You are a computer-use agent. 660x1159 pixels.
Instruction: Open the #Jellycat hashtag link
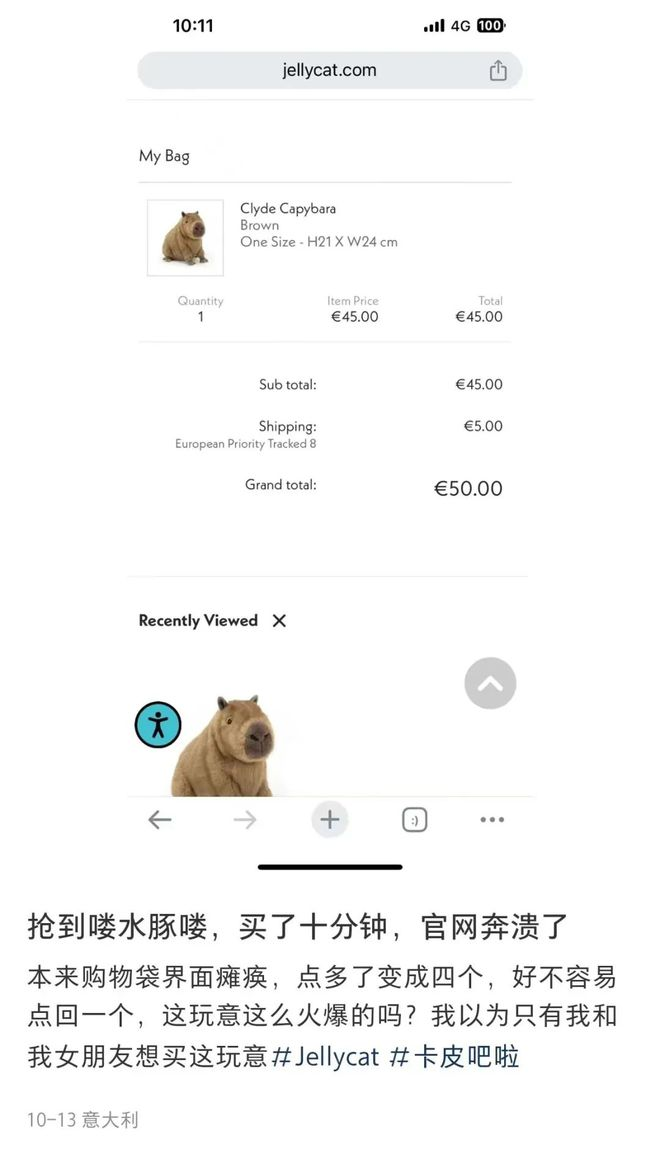pos(325,1056)
